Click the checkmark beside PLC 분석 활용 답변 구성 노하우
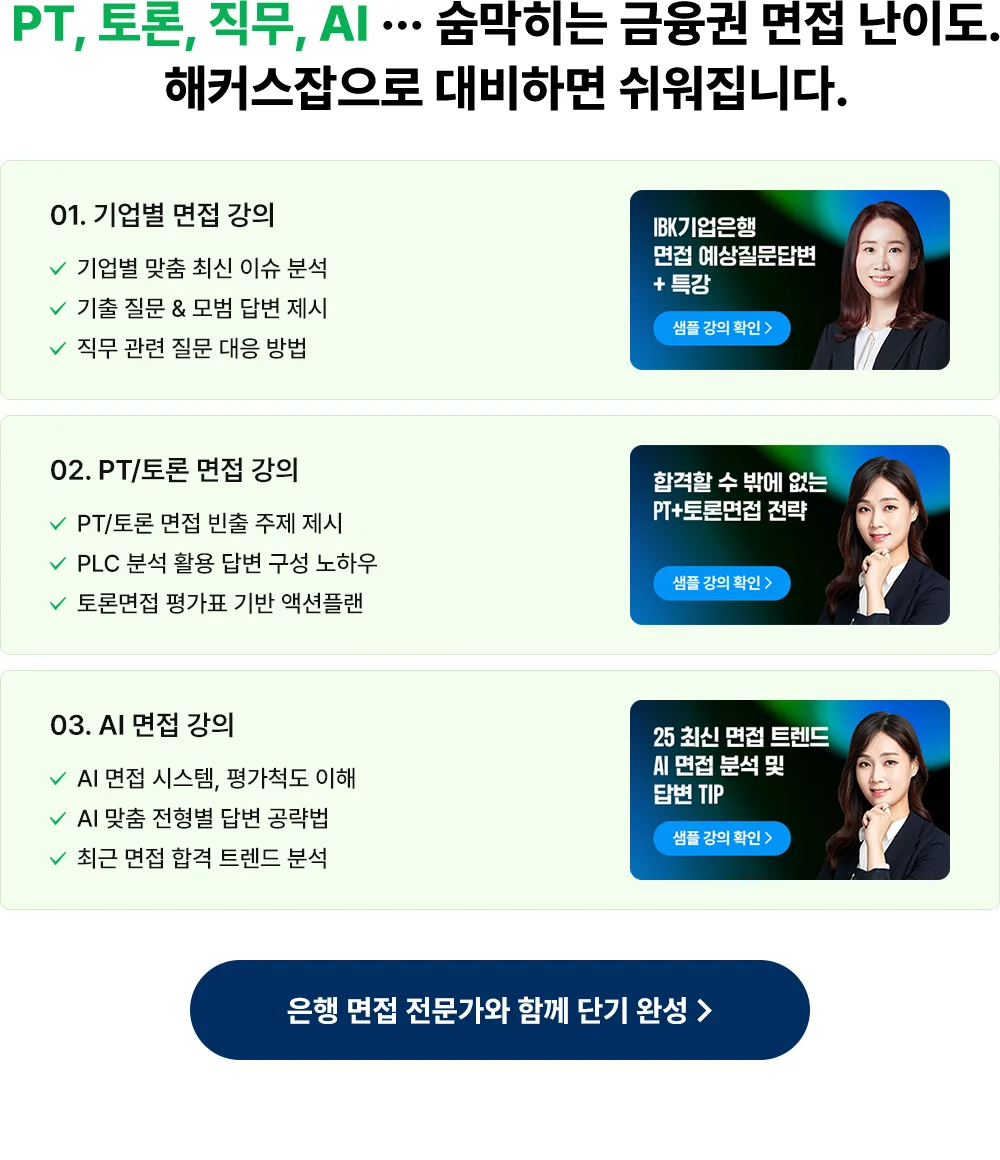This screenshot has width=1000, height=1160. [x=58, y=563]
